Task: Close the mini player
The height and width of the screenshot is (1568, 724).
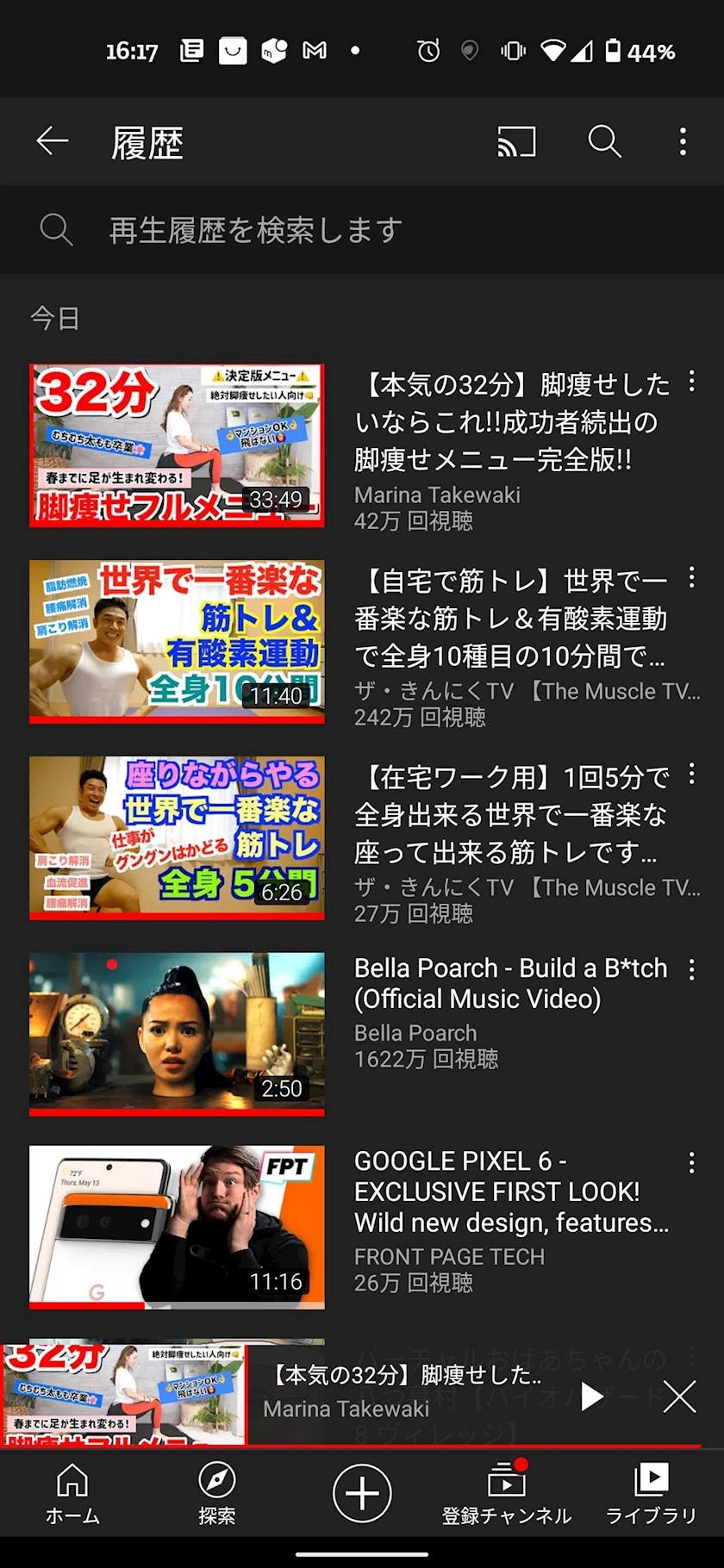Action: click(679, 1397)
